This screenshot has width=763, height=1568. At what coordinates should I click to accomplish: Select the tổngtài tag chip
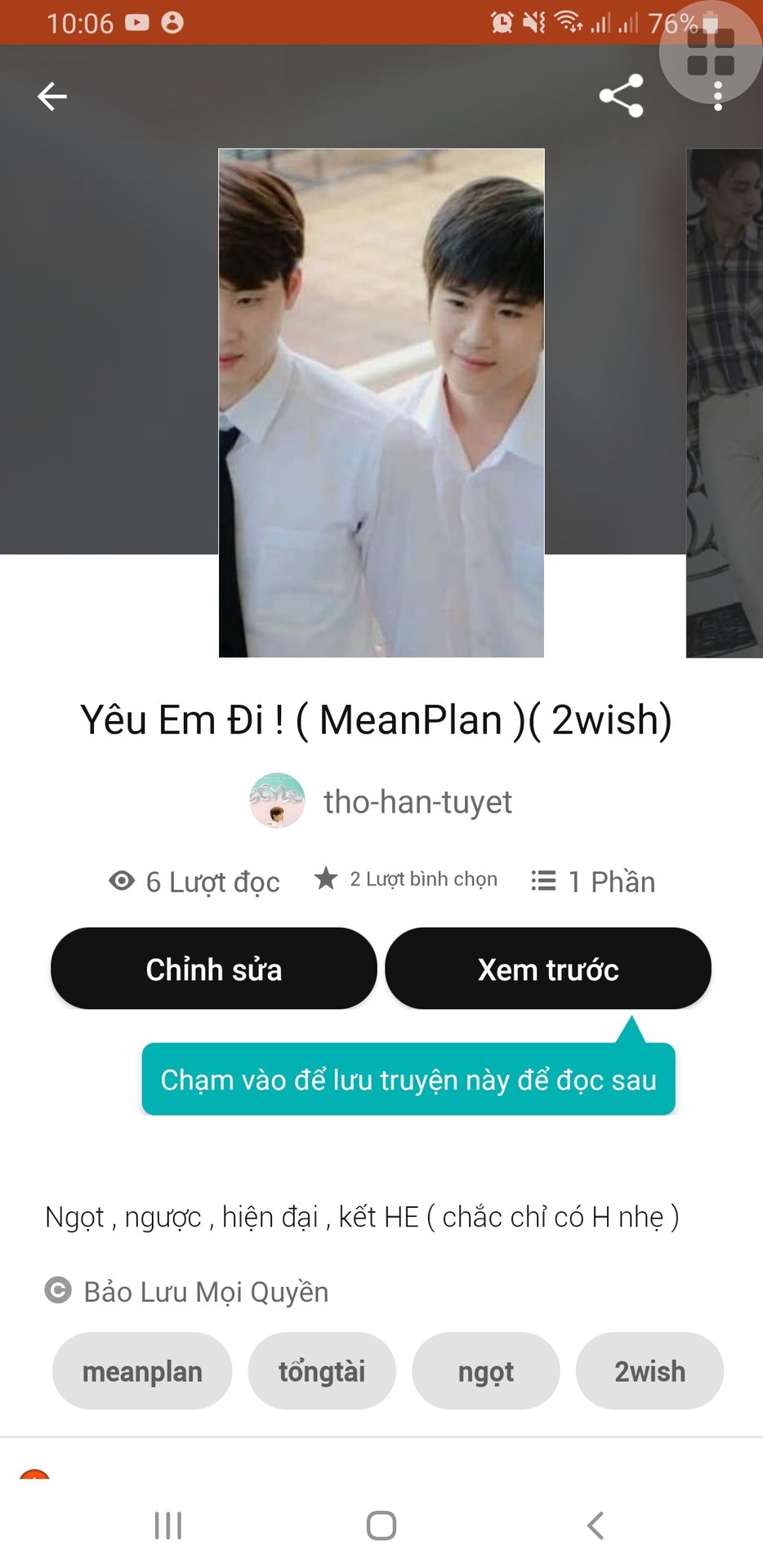pos(322,1371)
